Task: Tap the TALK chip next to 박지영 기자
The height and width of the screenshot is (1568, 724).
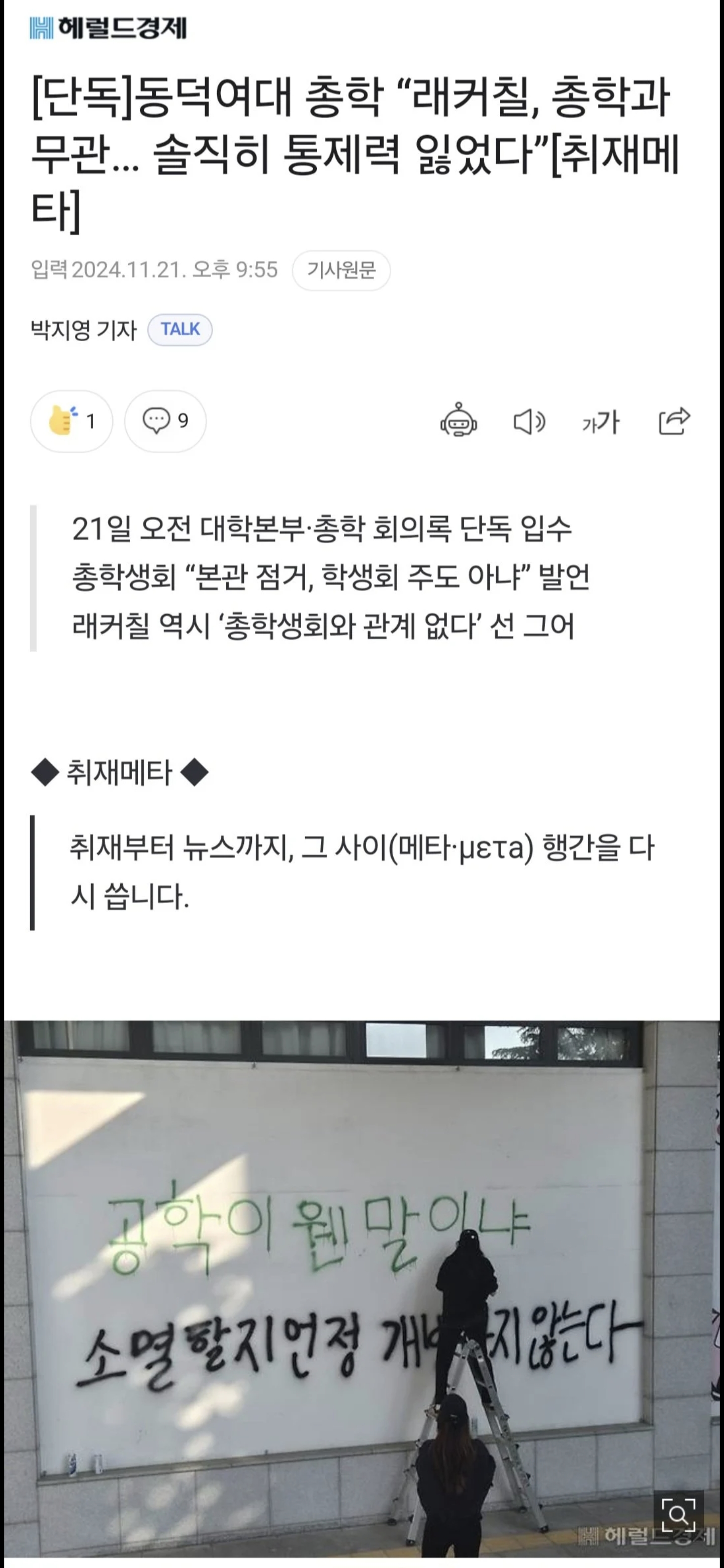Action: click(180, 329)
